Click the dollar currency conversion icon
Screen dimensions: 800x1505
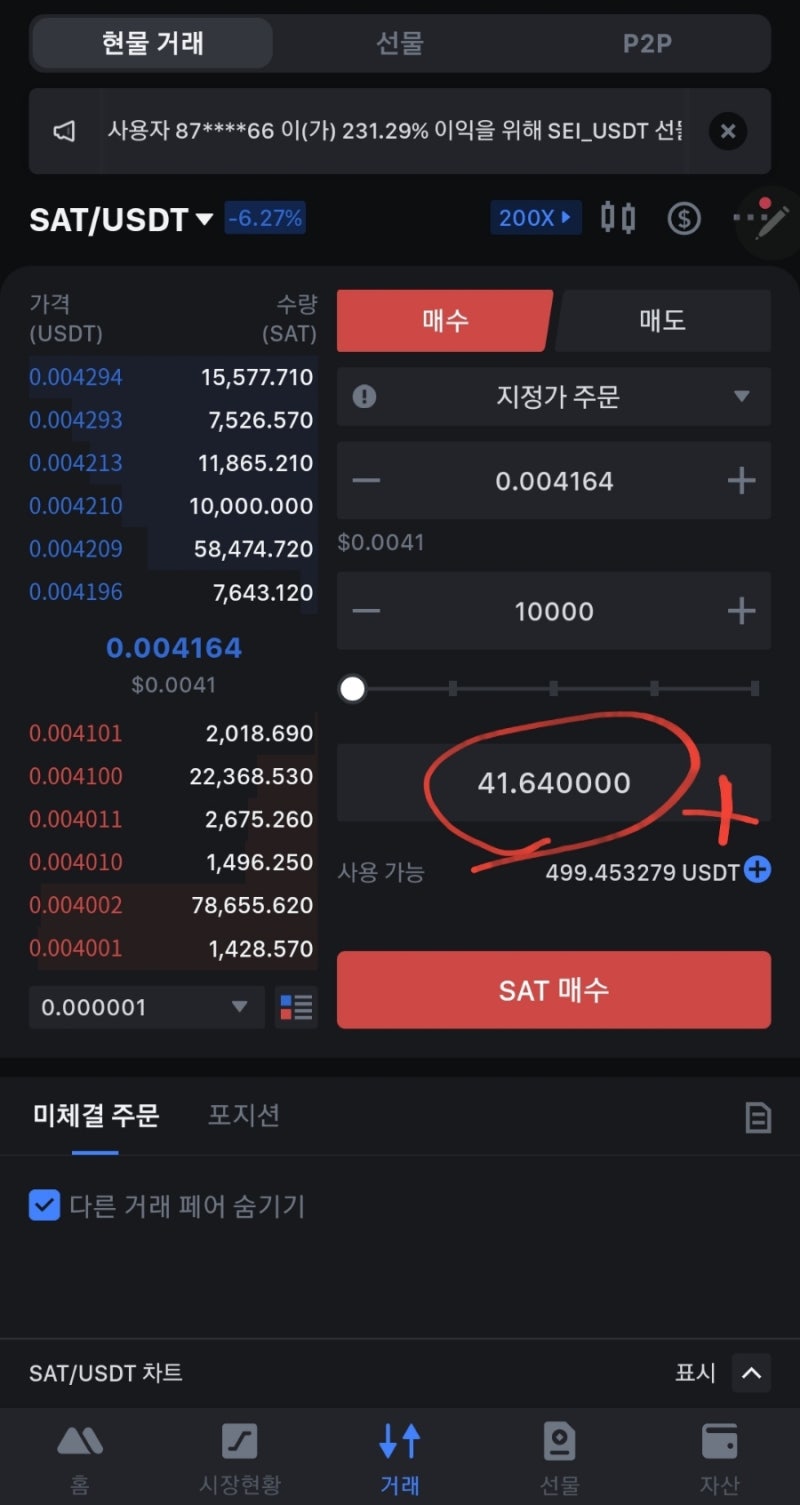tap(684, 218)
